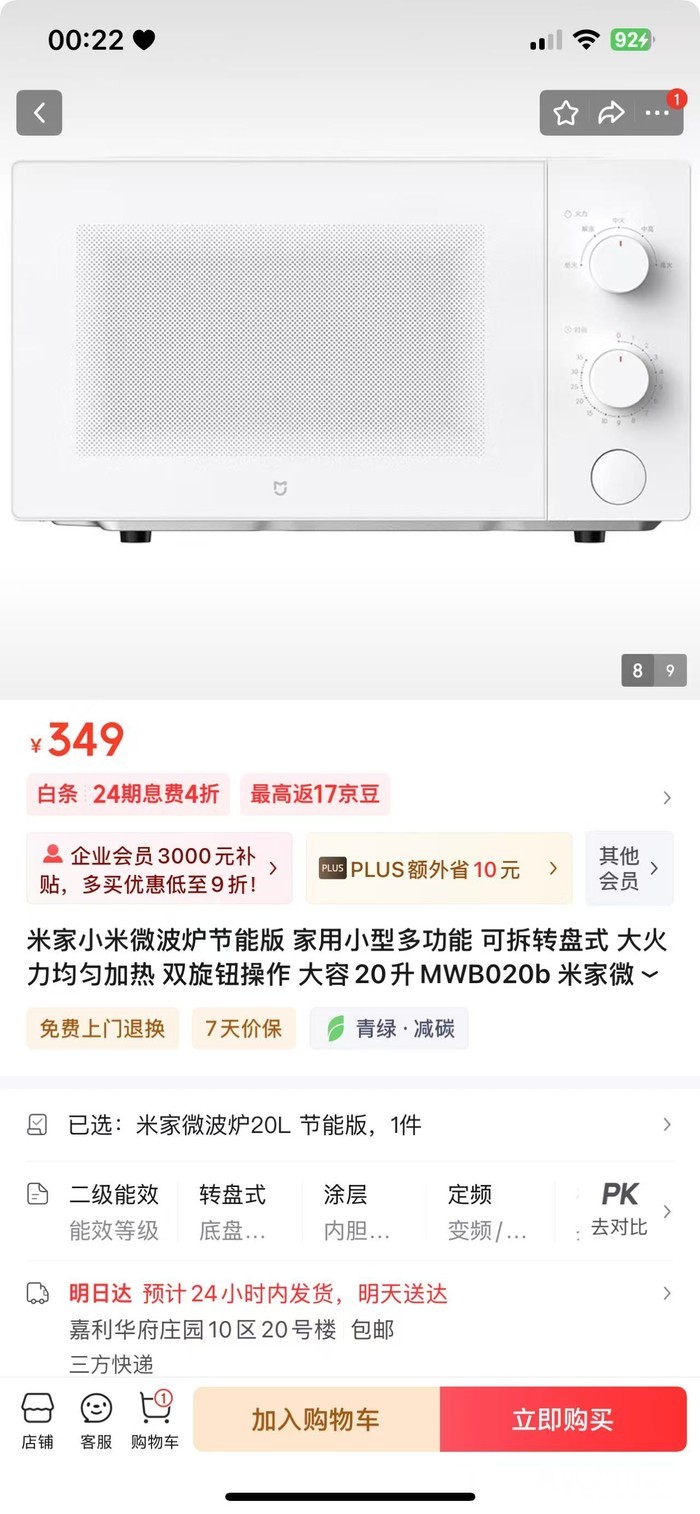Tap the 7天价保 tag

pyautogui.click(x=243, y=1028)
